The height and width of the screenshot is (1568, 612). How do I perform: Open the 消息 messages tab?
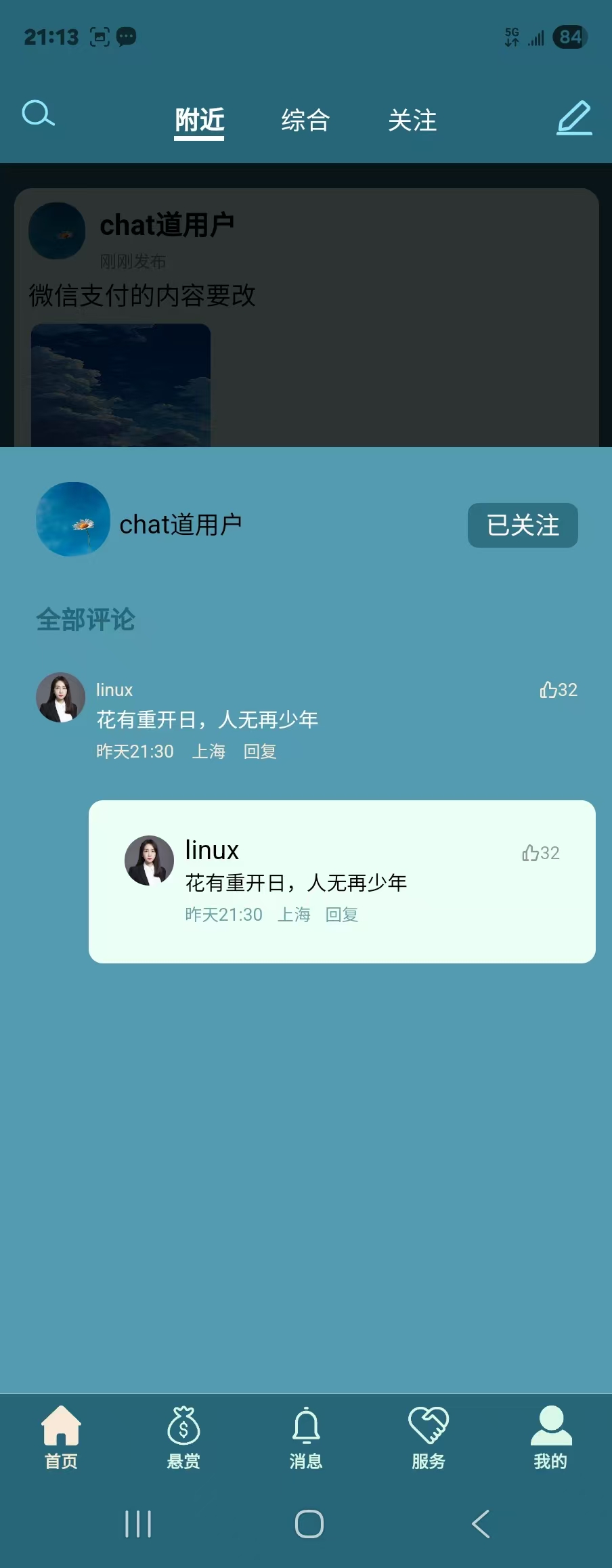pyautogui.click(x=306, y=1437)
